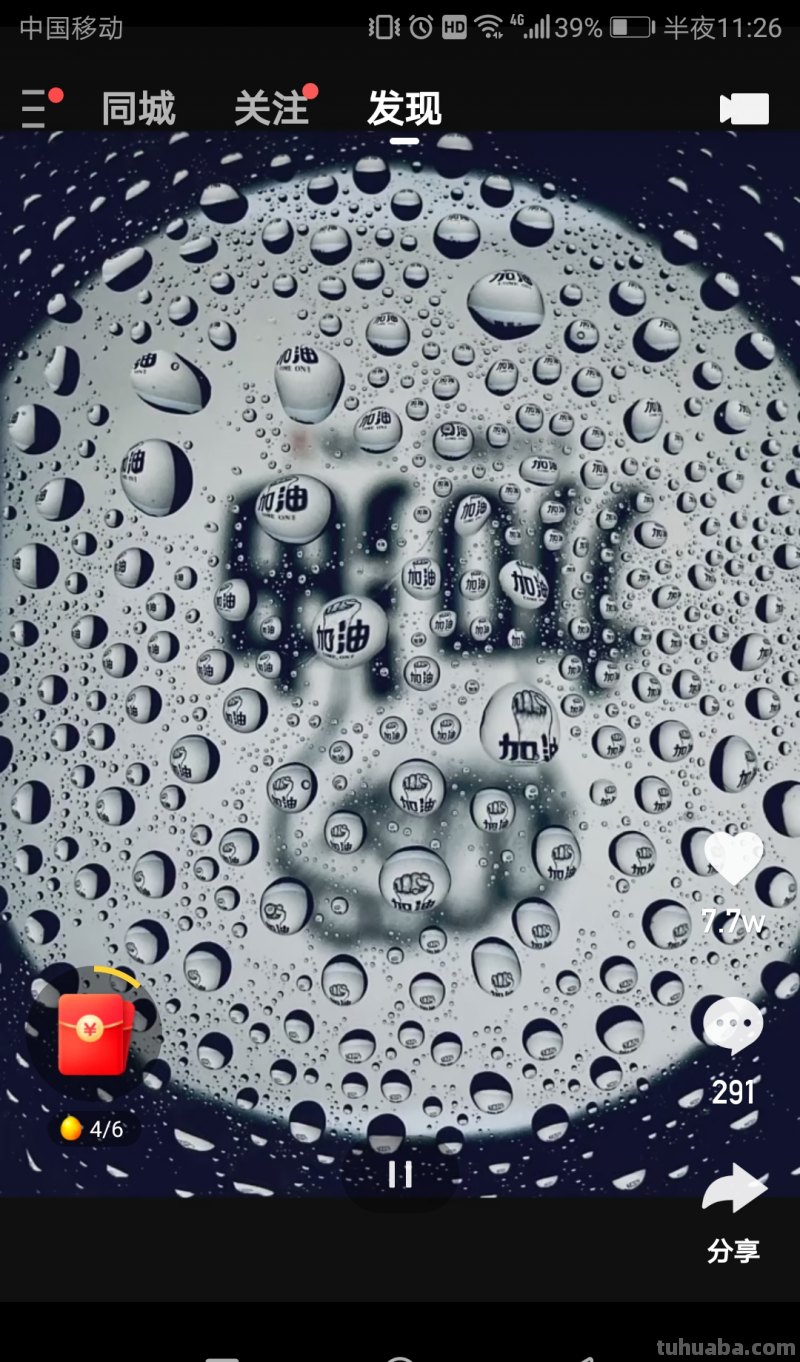
Task: Select the 发现 tab
Action: (x=404, y=108)
